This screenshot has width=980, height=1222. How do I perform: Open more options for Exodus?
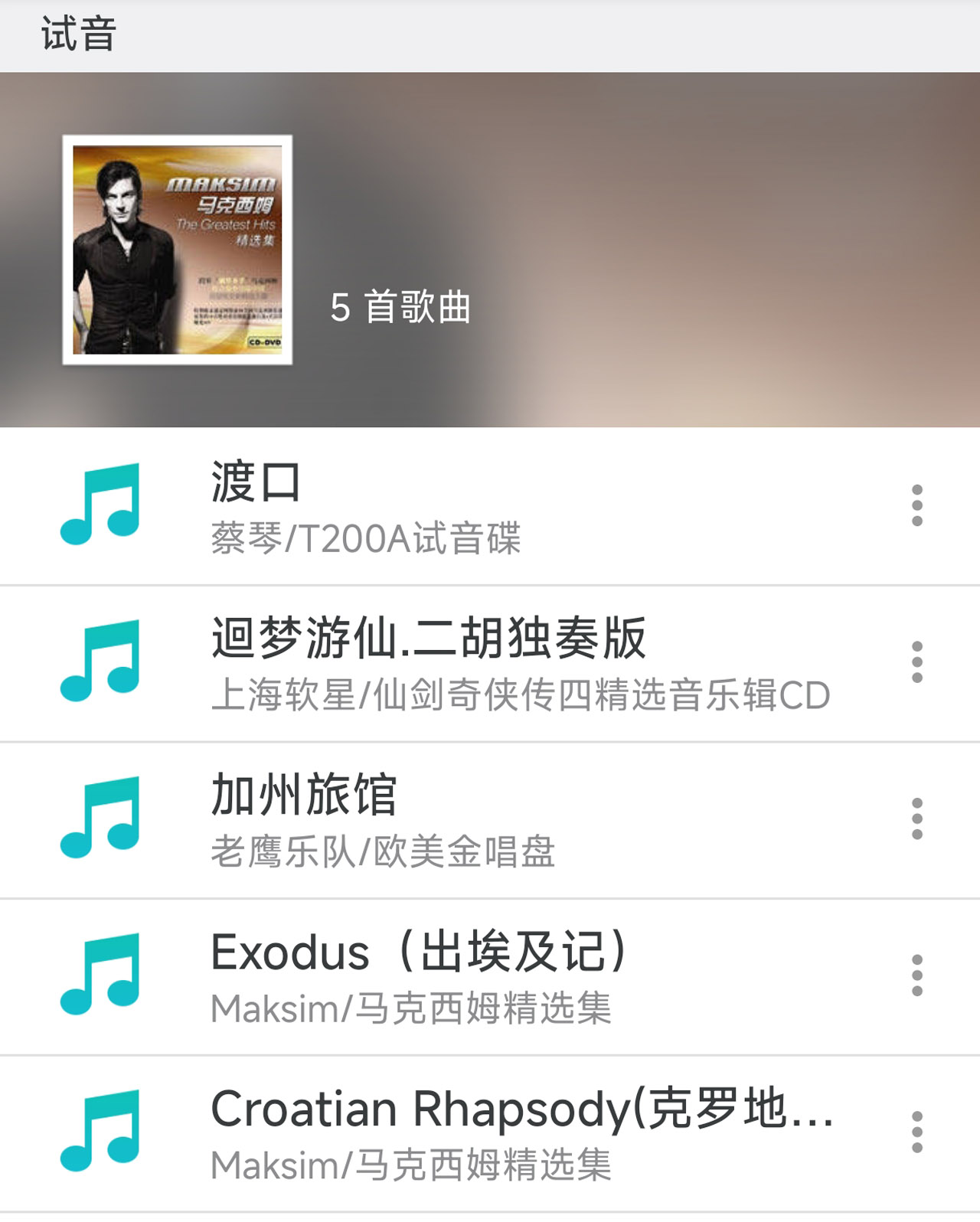click(916, 976)
